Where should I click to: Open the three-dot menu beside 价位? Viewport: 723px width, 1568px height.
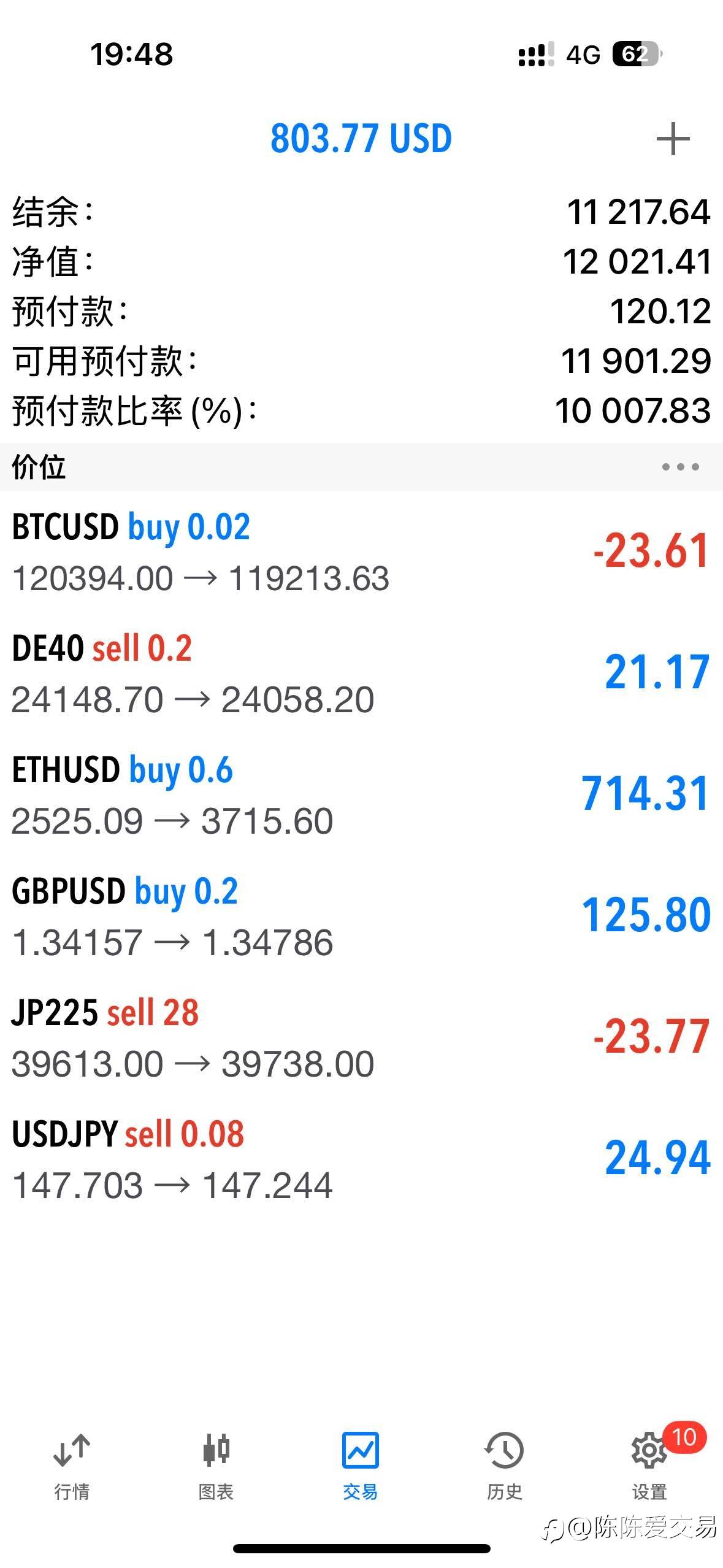(680, 467)
